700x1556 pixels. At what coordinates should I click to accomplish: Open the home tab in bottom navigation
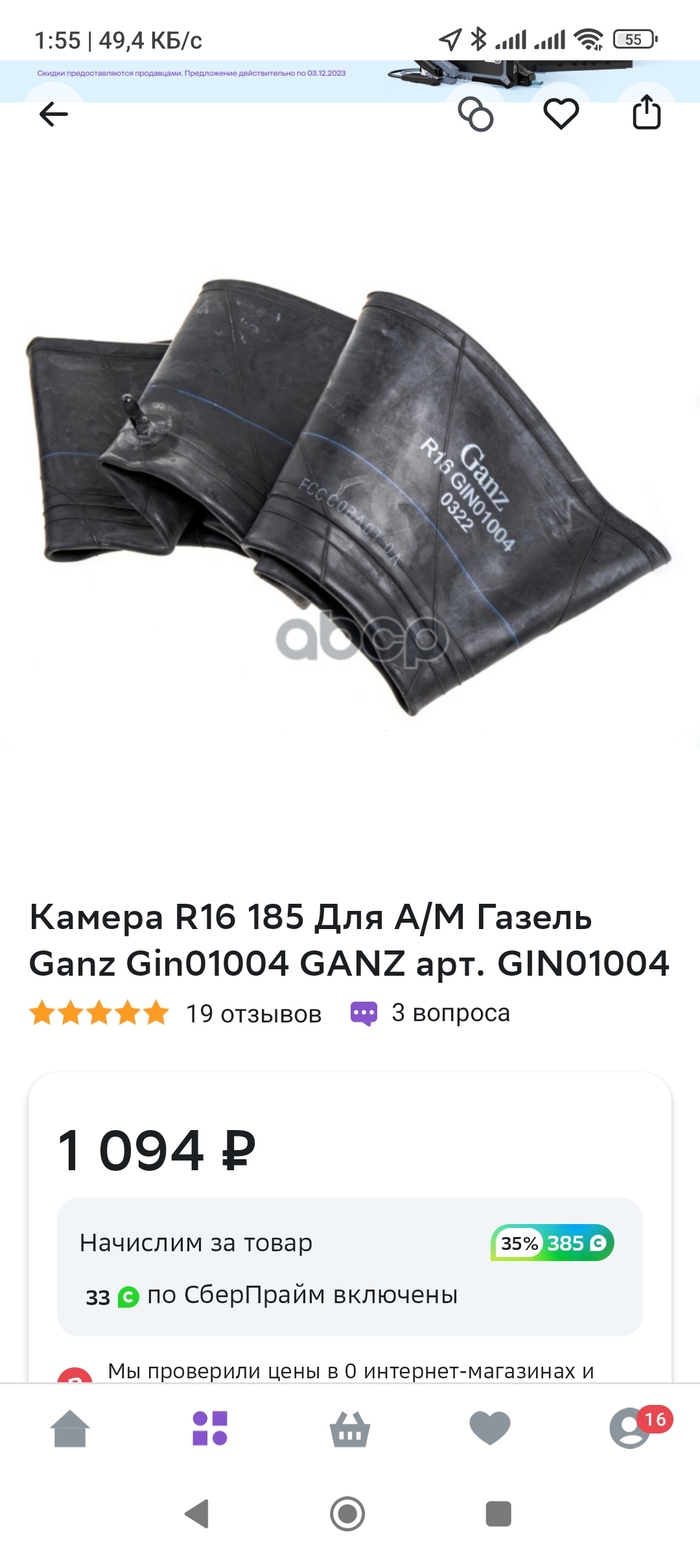(70, 1429)
